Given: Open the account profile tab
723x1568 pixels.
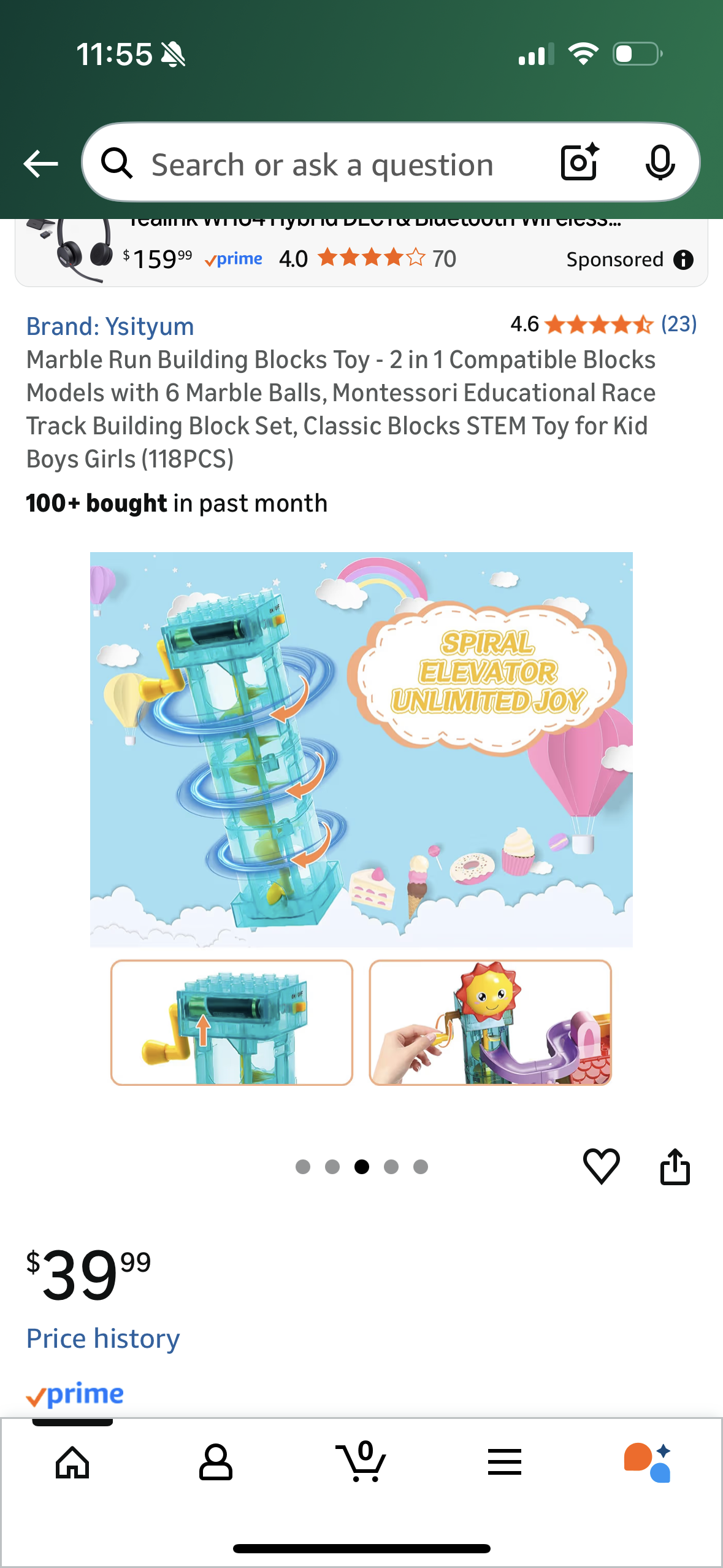Looking at the screenshot, I should pyautogui.click(x=216, y=1462).
